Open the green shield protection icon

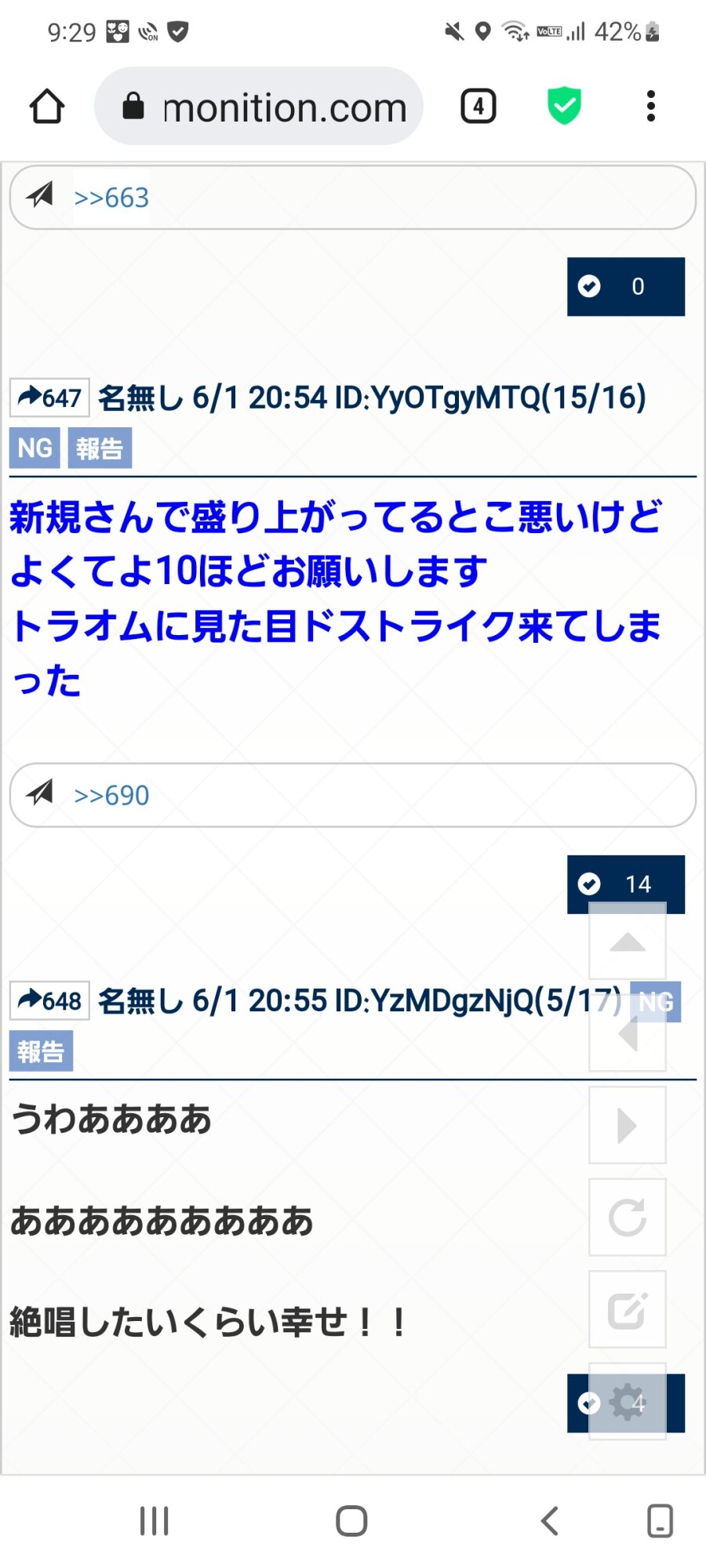[x=564, y=106]
